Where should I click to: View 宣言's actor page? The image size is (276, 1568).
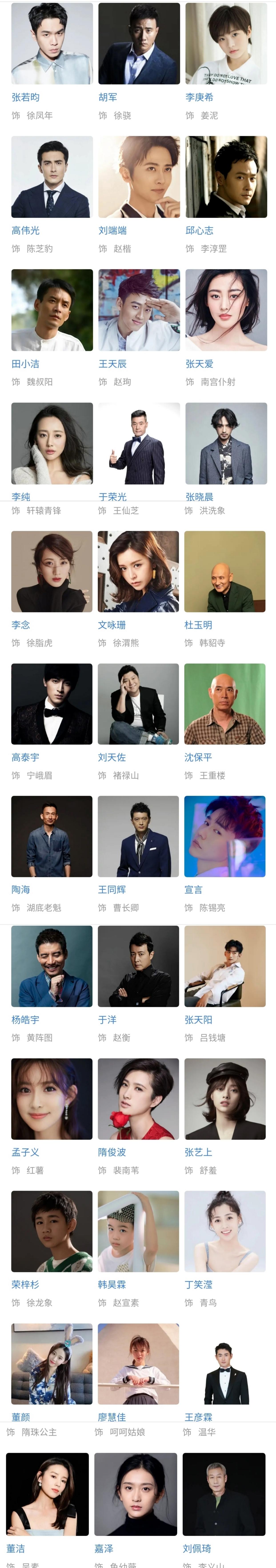193,889
